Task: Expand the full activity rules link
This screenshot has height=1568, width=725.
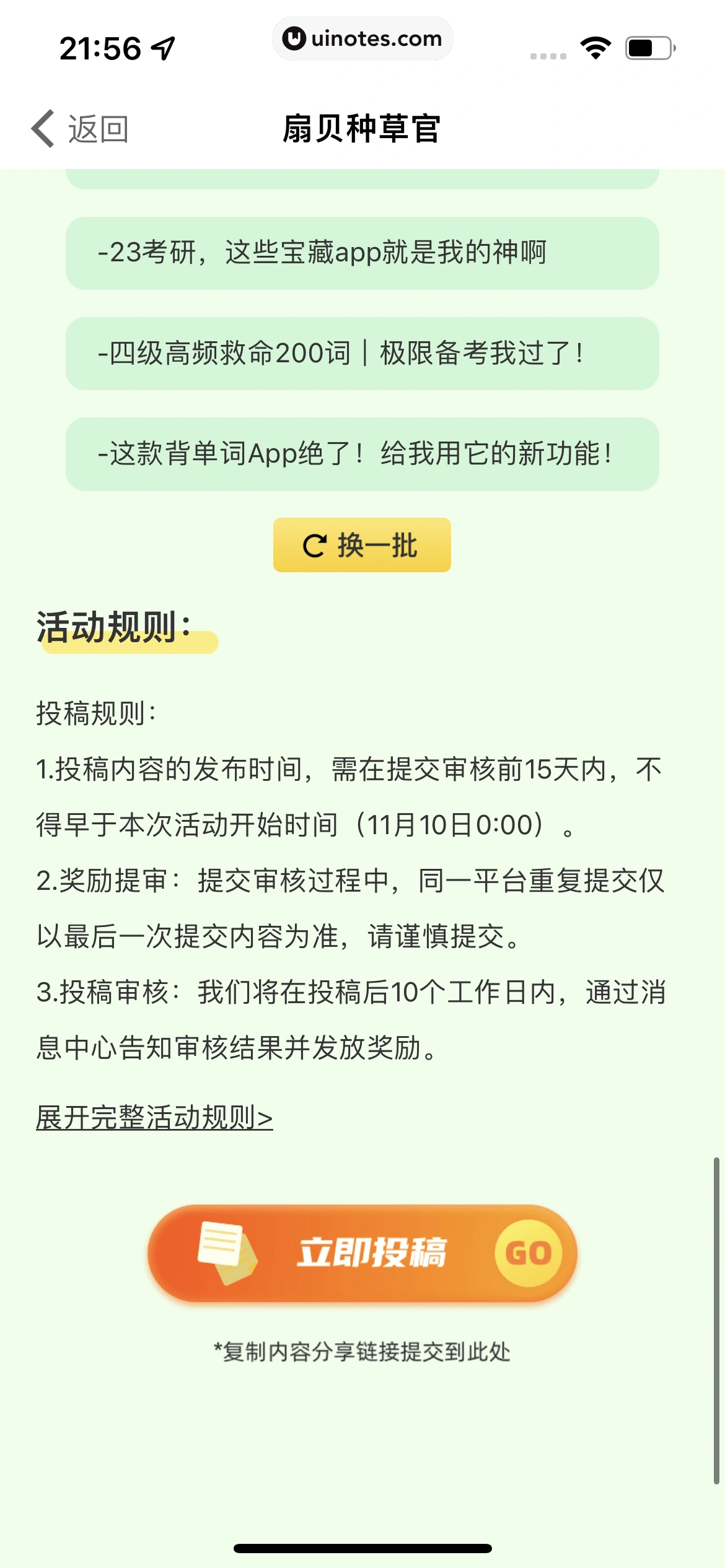Action: (154, 1118)
